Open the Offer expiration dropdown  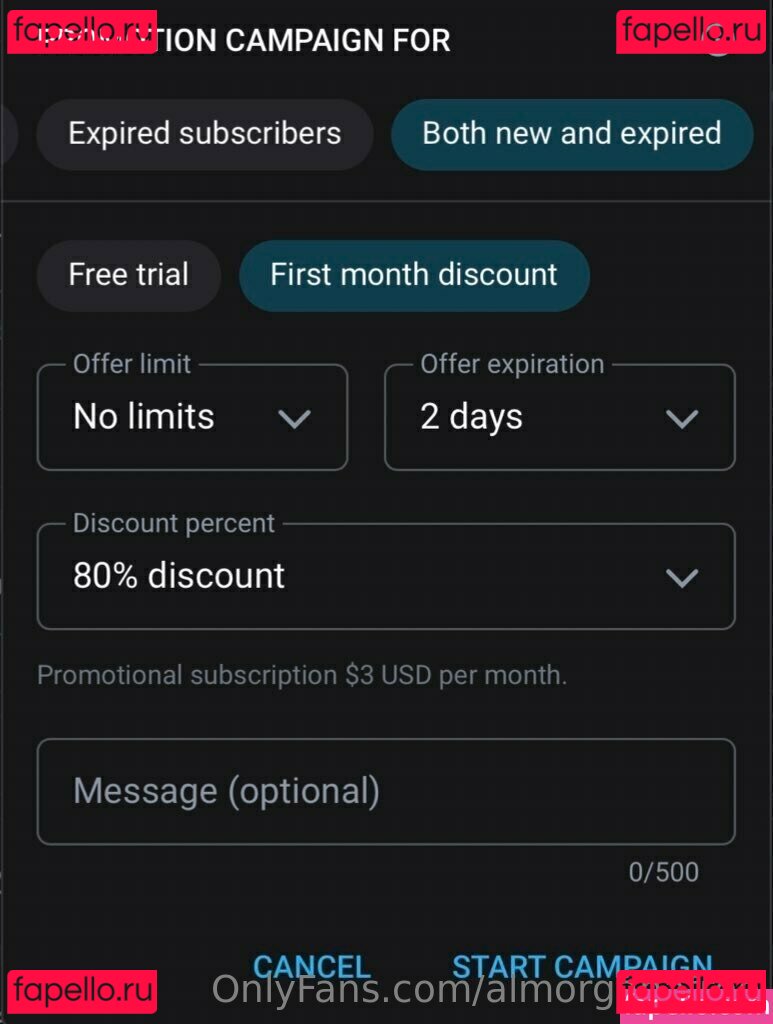(559, 417)
